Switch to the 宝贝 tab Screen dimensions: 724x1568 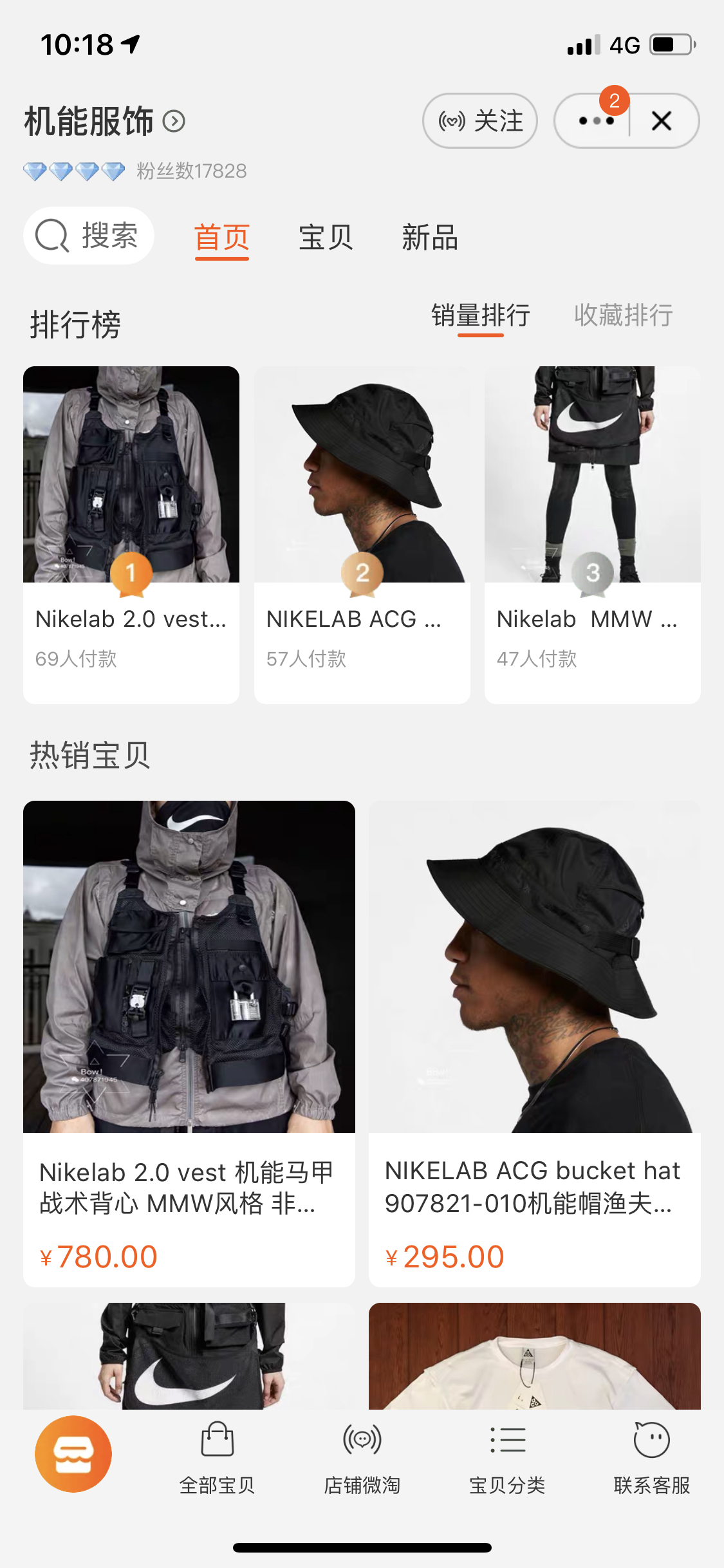click(326, 238)
